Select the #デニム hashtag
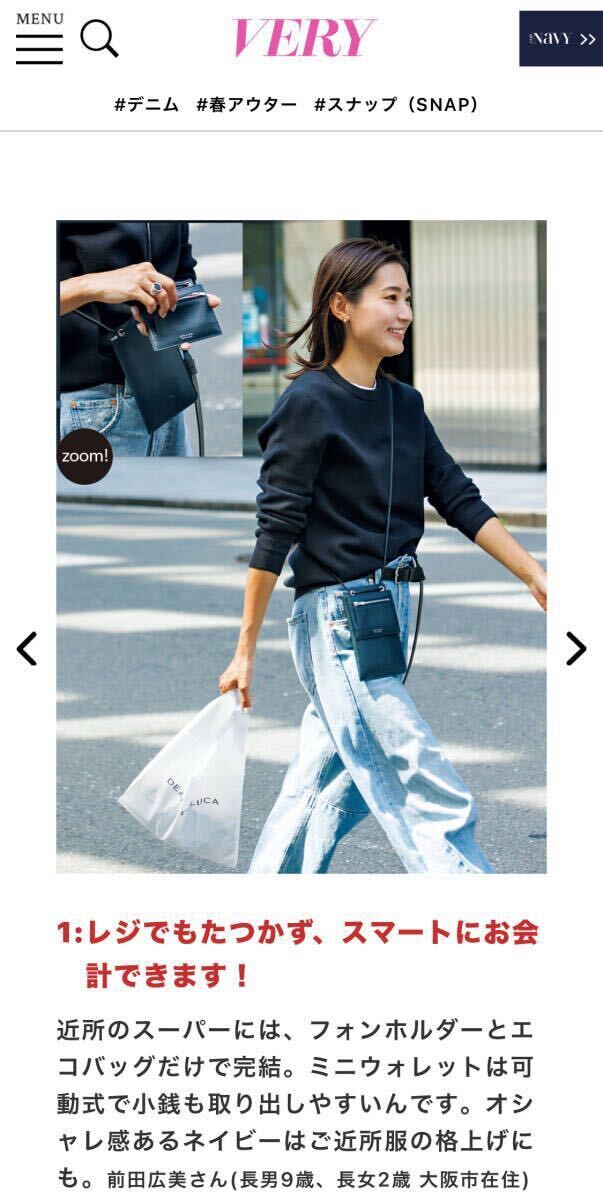Image resolution: width=603 pixels, height=1200 pixels. tap(146, 104)
